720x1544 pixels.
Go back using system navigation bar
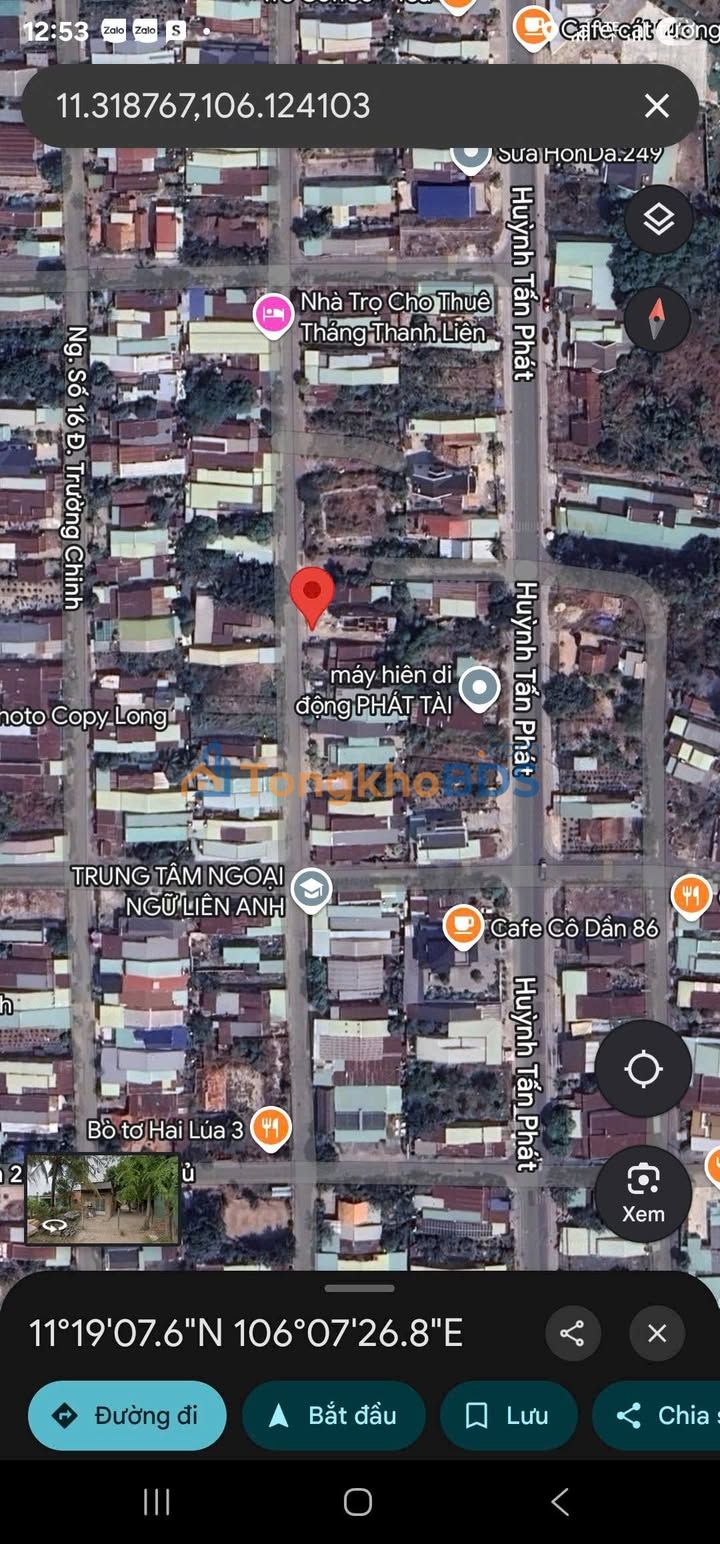click(560, 1501)
